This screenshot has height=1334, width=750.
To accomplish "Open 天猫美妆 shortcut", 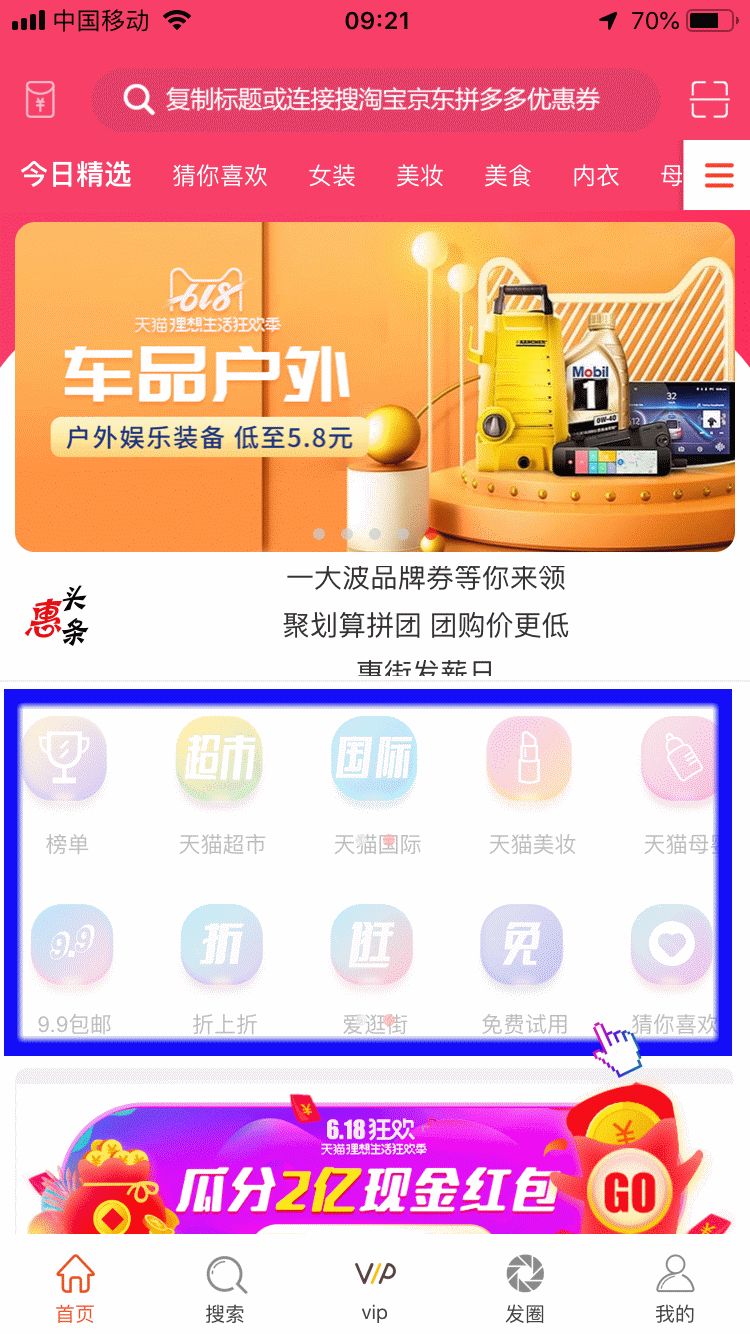I will (532, 780).
